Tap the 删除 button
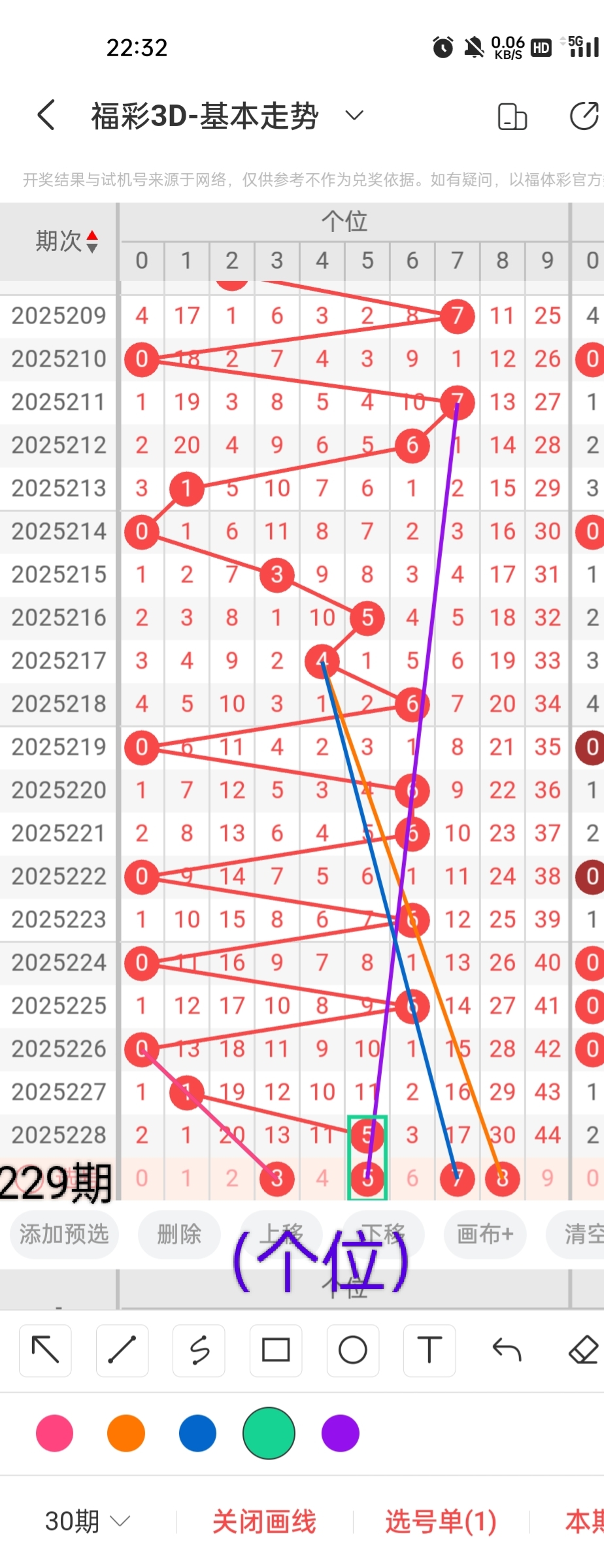 pos(179,1234)
